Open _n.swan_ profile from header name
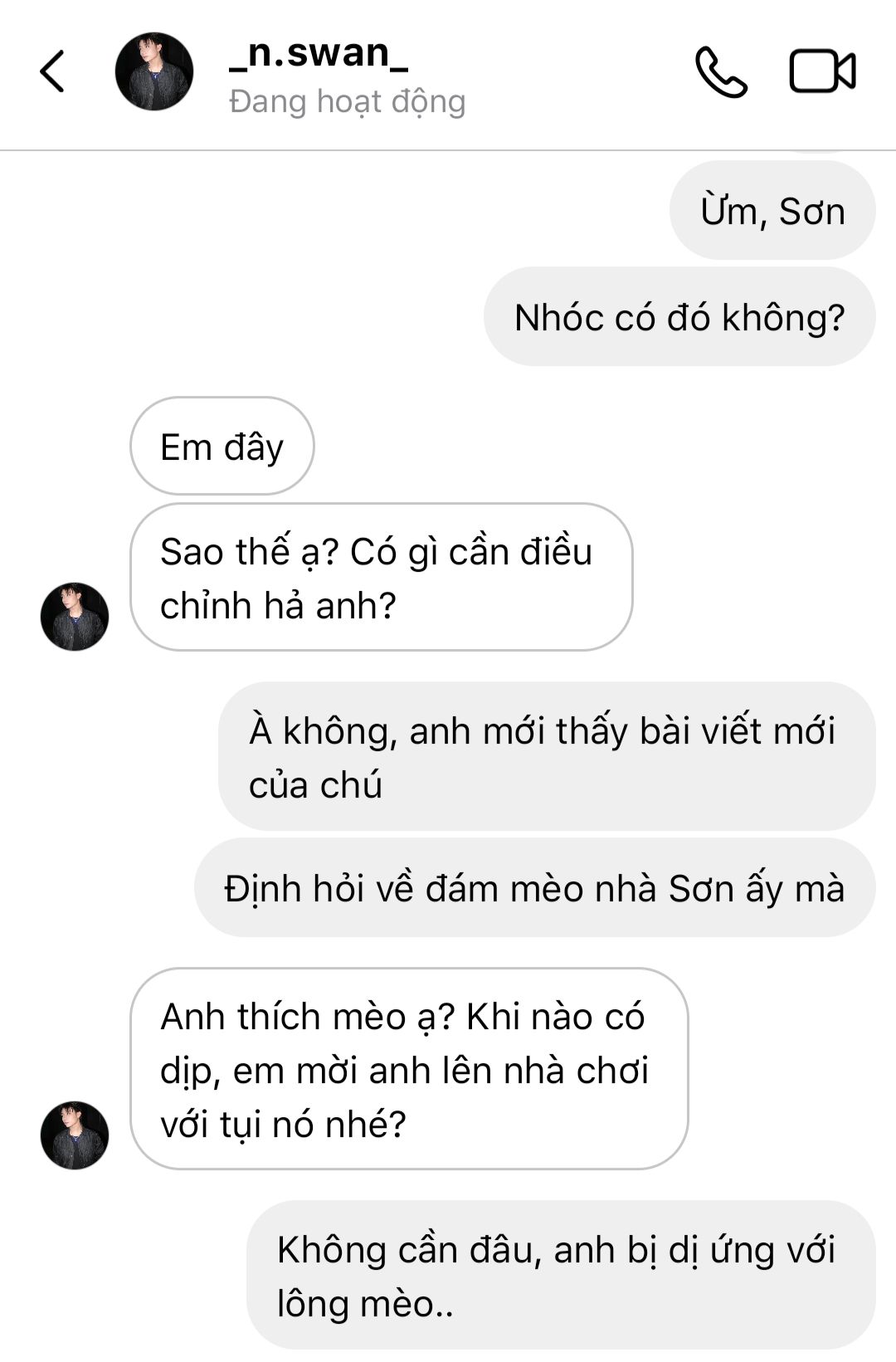The width and height of the screenshot is (896, 1362). pos(319,53)
